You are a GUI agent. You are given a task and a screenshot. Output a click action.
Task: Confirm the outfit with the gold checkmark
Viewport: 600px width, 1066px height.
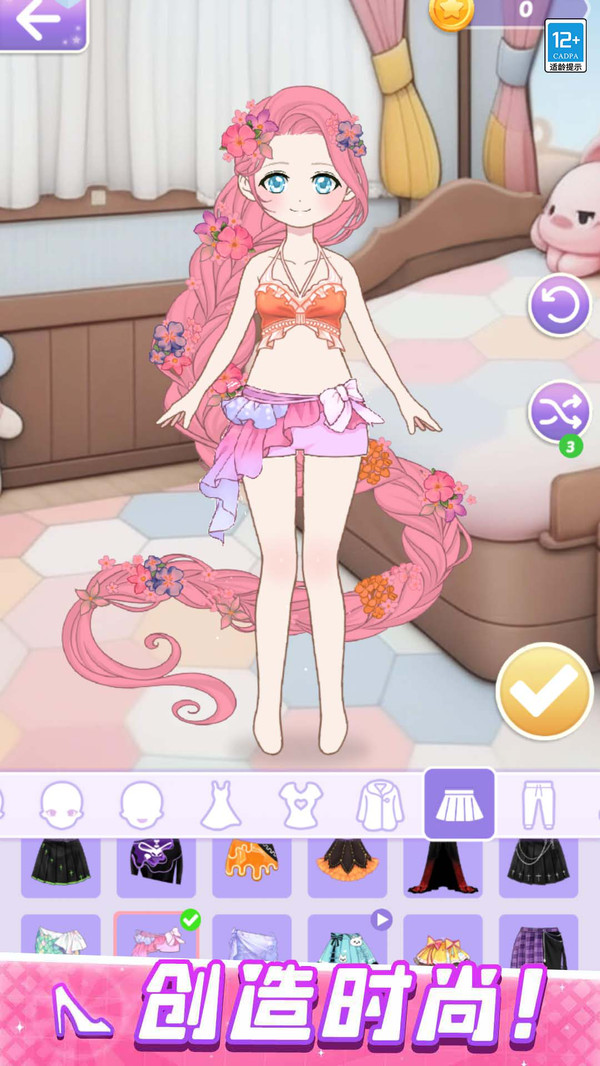click(545, 691)
